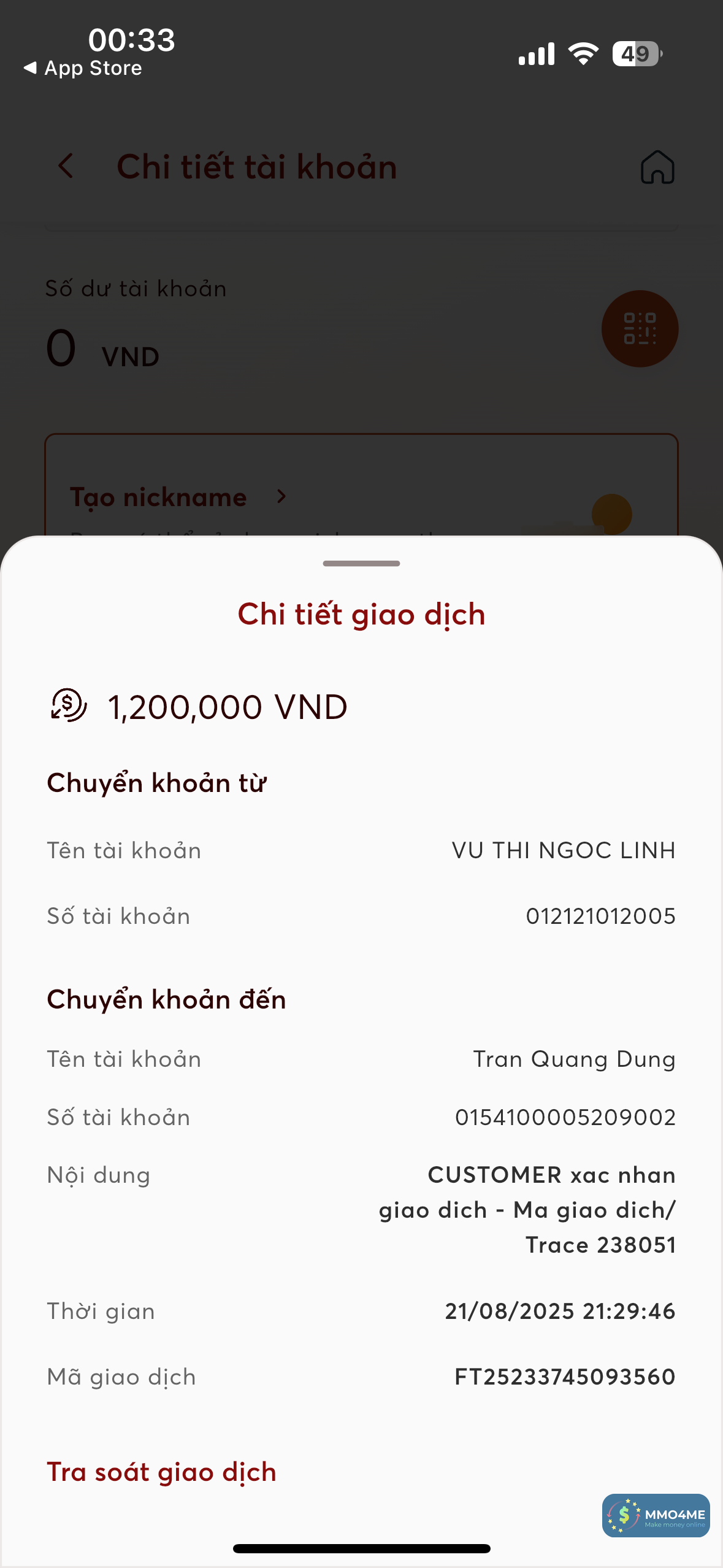The width and height of the screenshot is (723, 1568).
Task: Open Tra soát giao dịch link
Action: coord(161,1472)
